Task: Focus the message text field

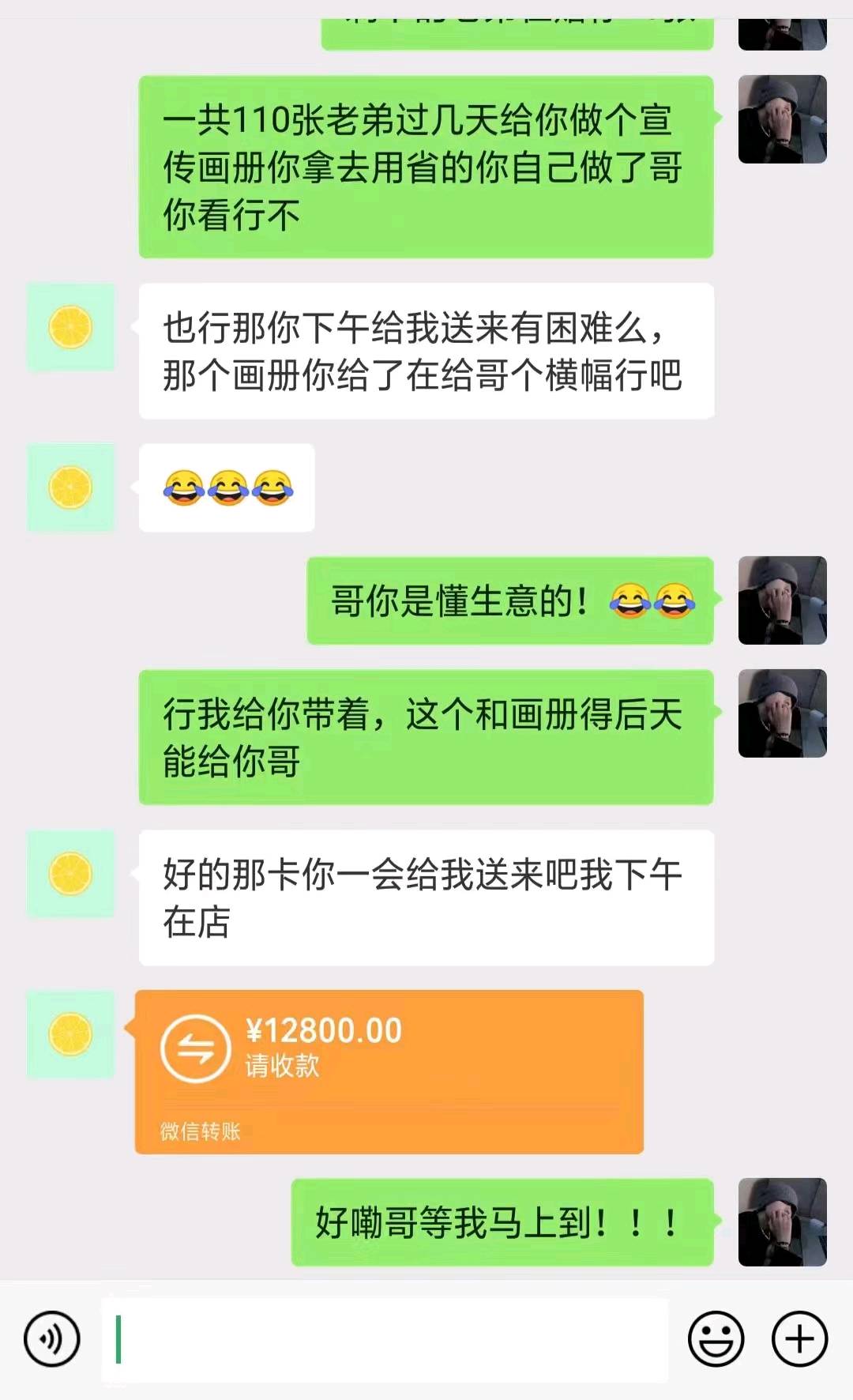Action: coord(385,1338)
